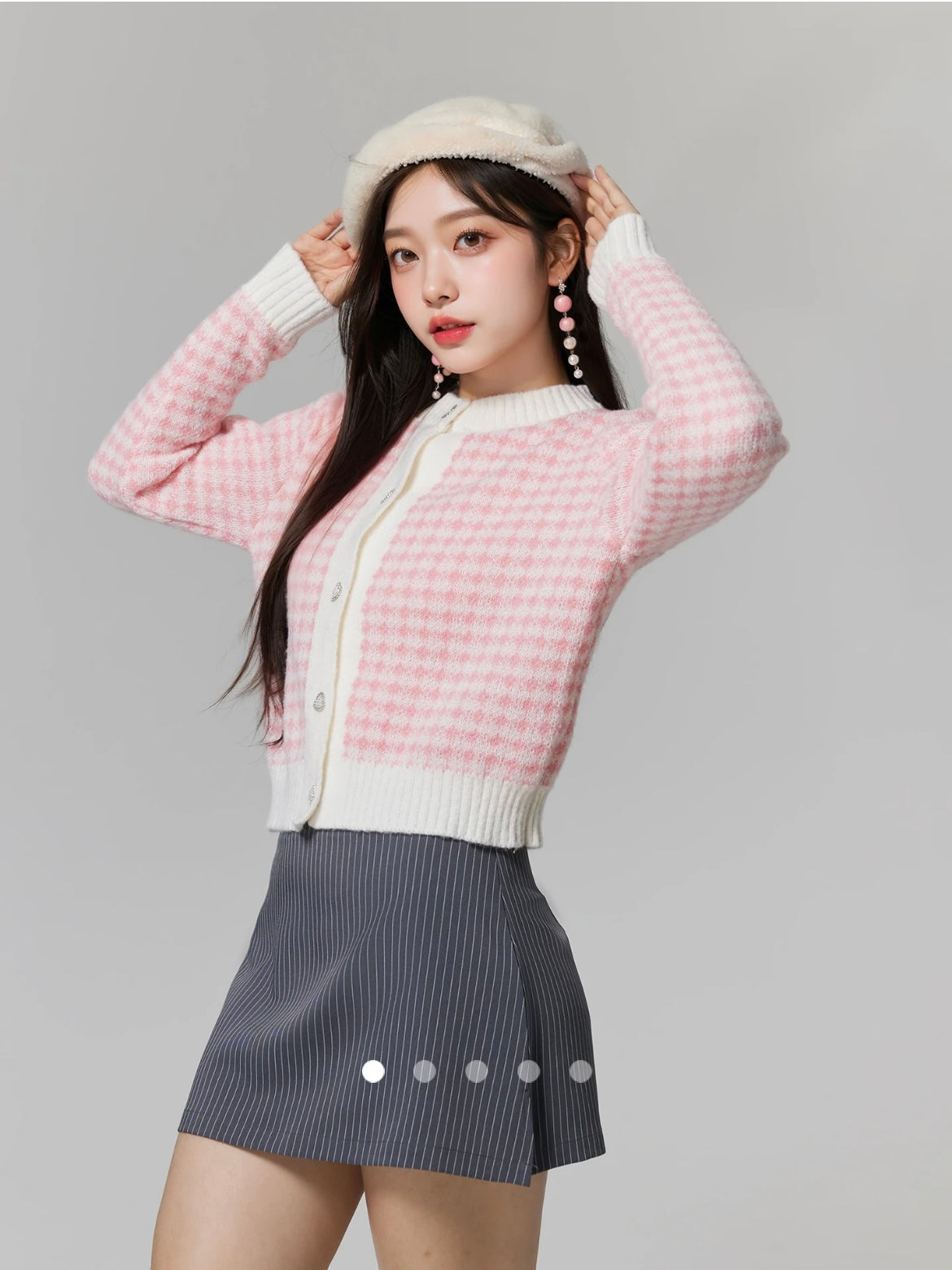Viewport: 952px width, 1270px height.
Task: Open the product photo full screen
Action: click(x=476, y=570)
